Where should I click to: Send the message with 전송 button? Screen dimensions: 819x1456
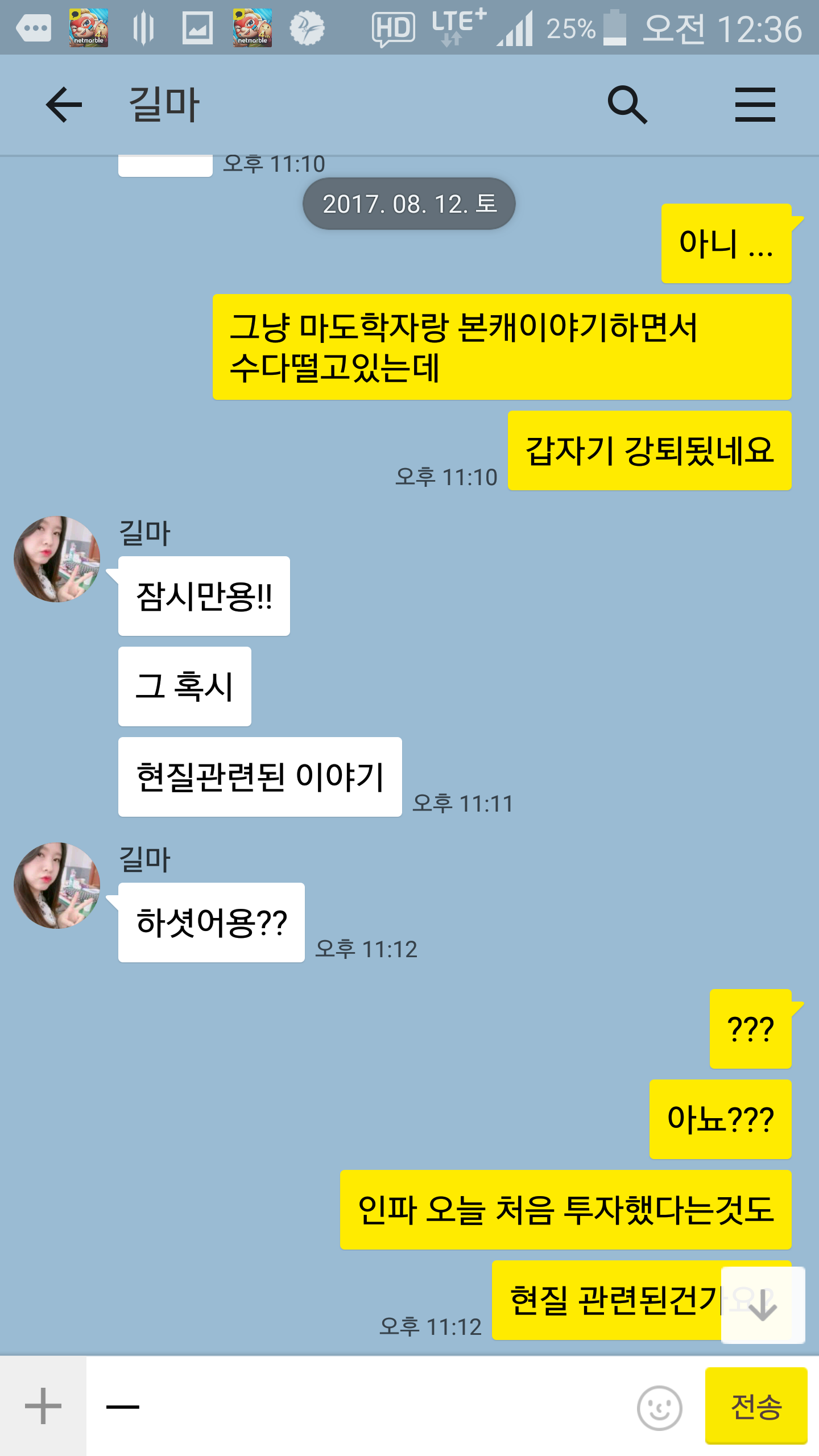[x=756, y=1406]
